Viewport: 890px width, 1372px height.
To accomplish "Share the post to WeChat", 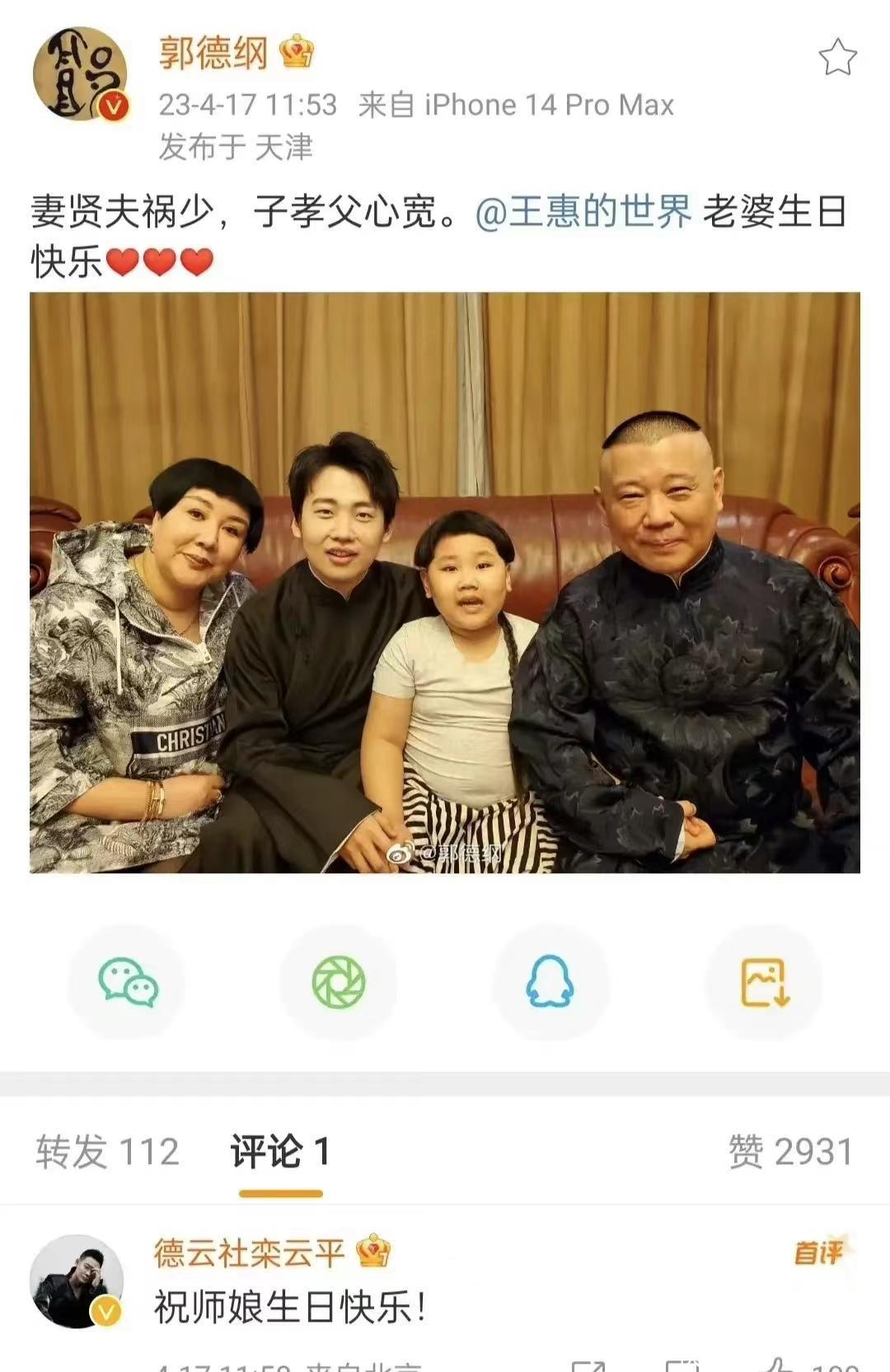I will click(128, 982).
